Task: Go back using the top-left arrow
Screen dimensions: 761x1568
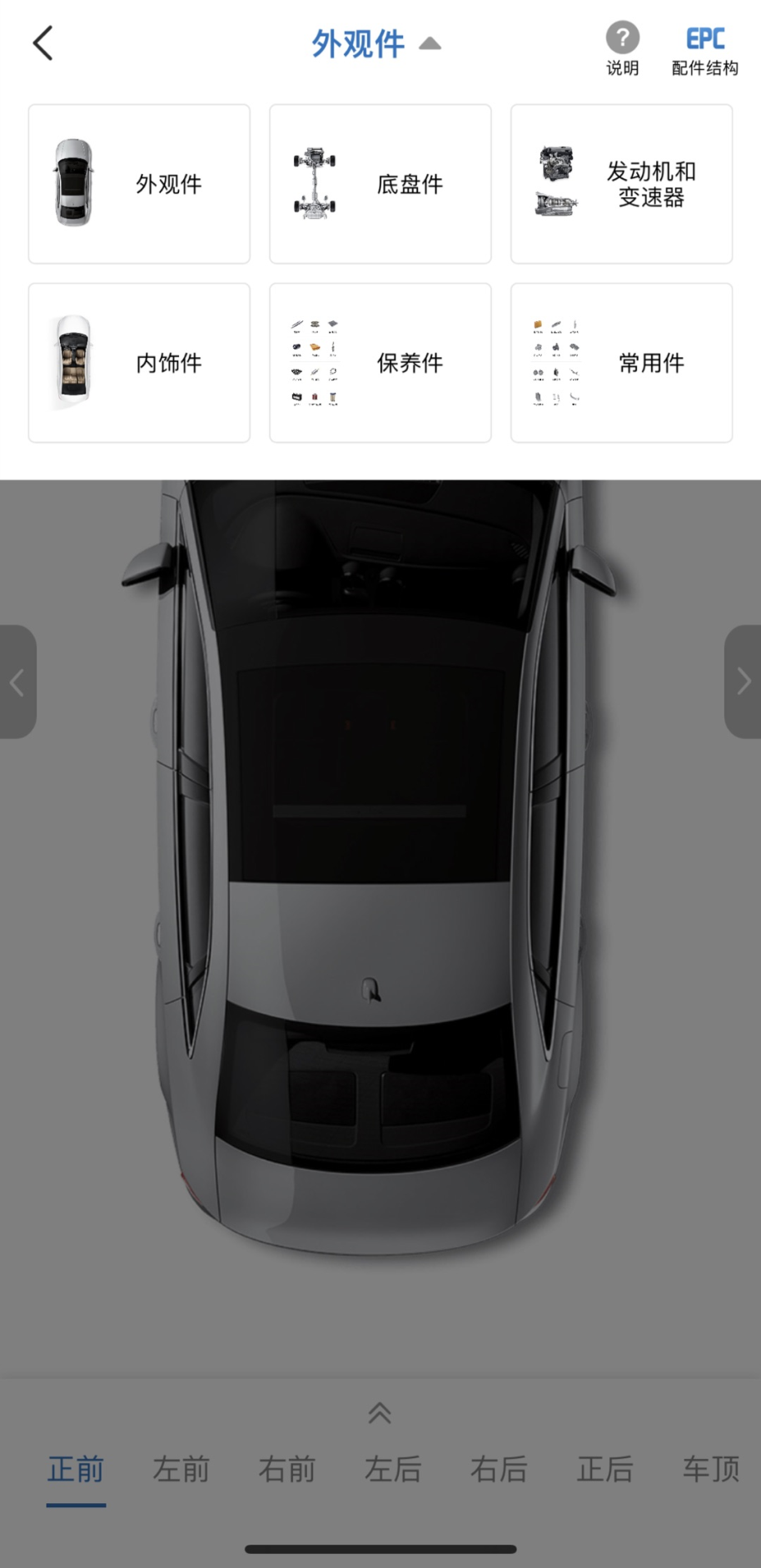Action: click(43, 43)
